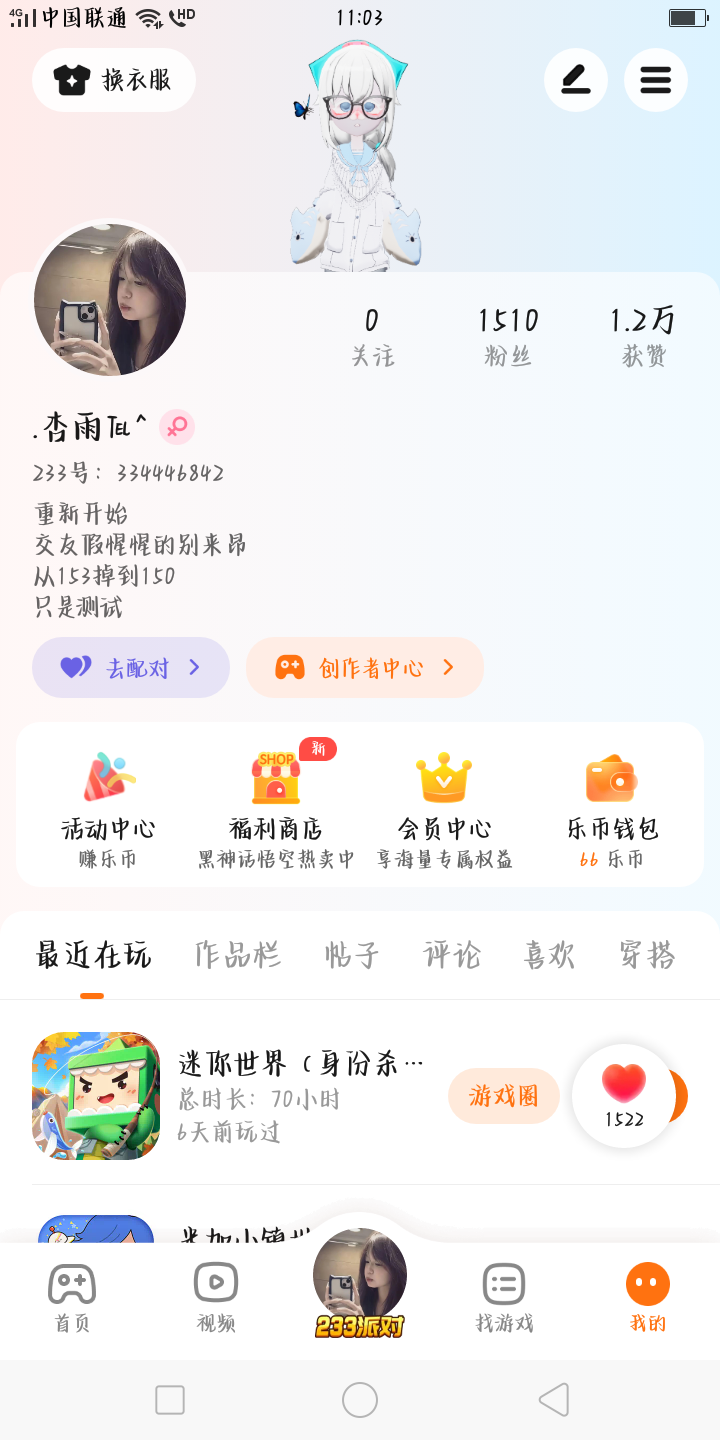Switch to the 帖子 tab
The width and height of the screenshot is (720, 1440).
coord(352,955)
